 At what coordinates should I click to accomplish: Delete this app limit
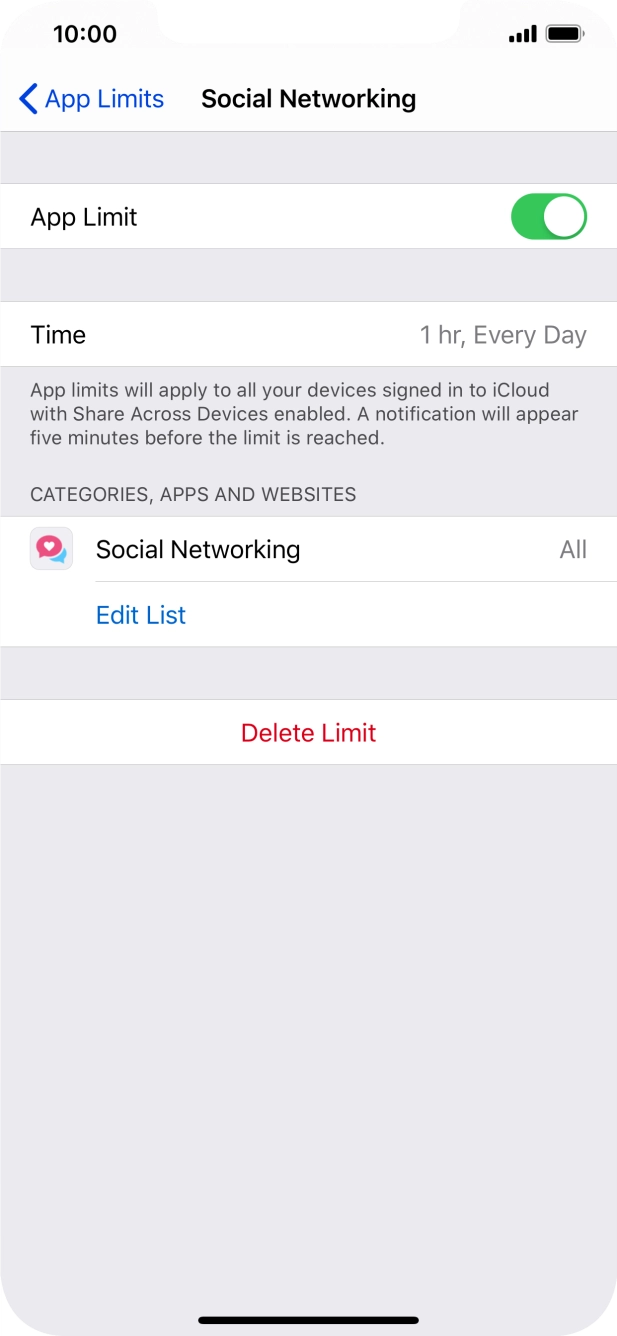coord(308,733)
